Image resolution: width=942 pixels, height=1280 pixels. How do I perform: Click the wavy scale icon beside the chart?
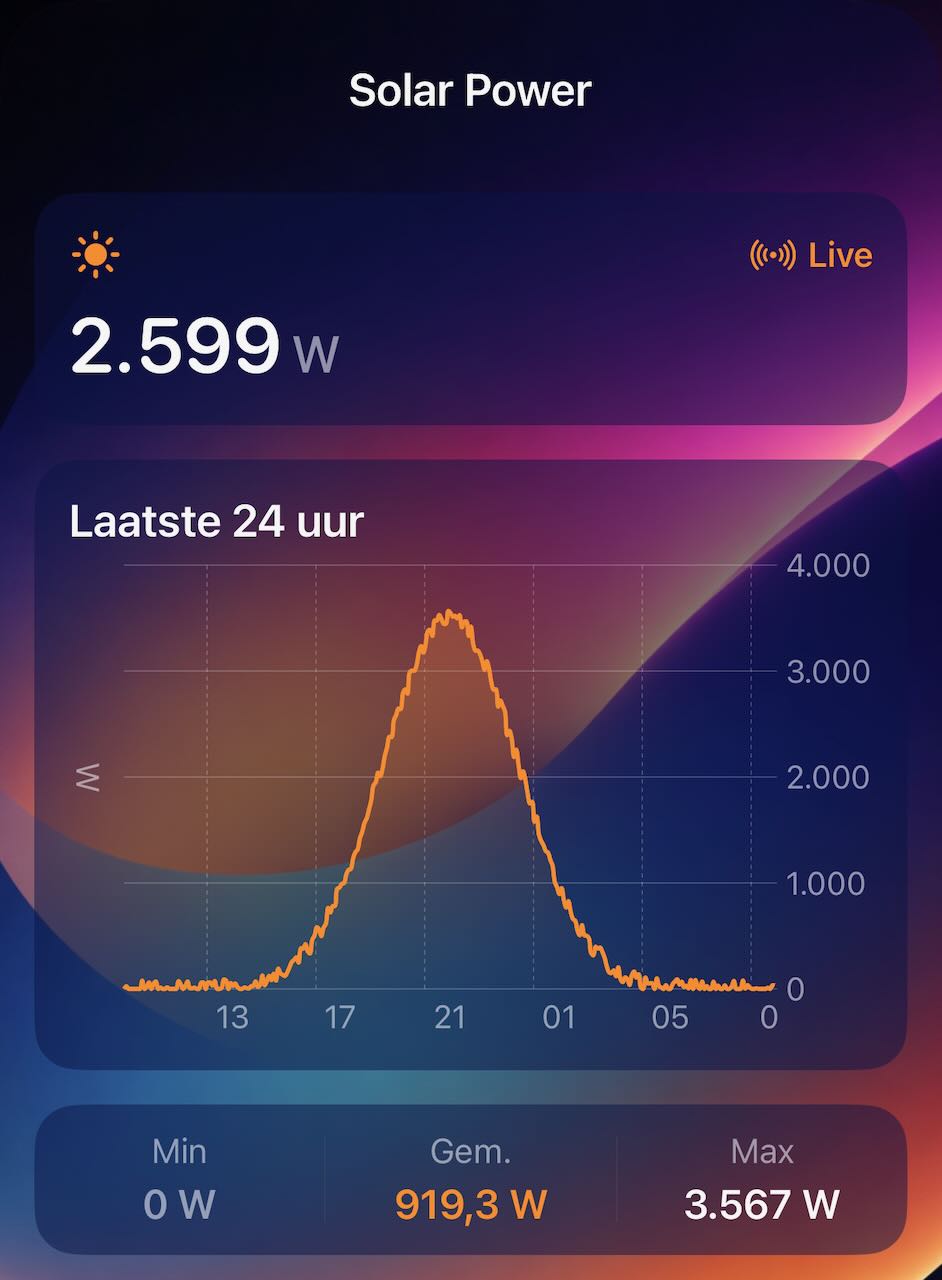[x=86, y=775]
